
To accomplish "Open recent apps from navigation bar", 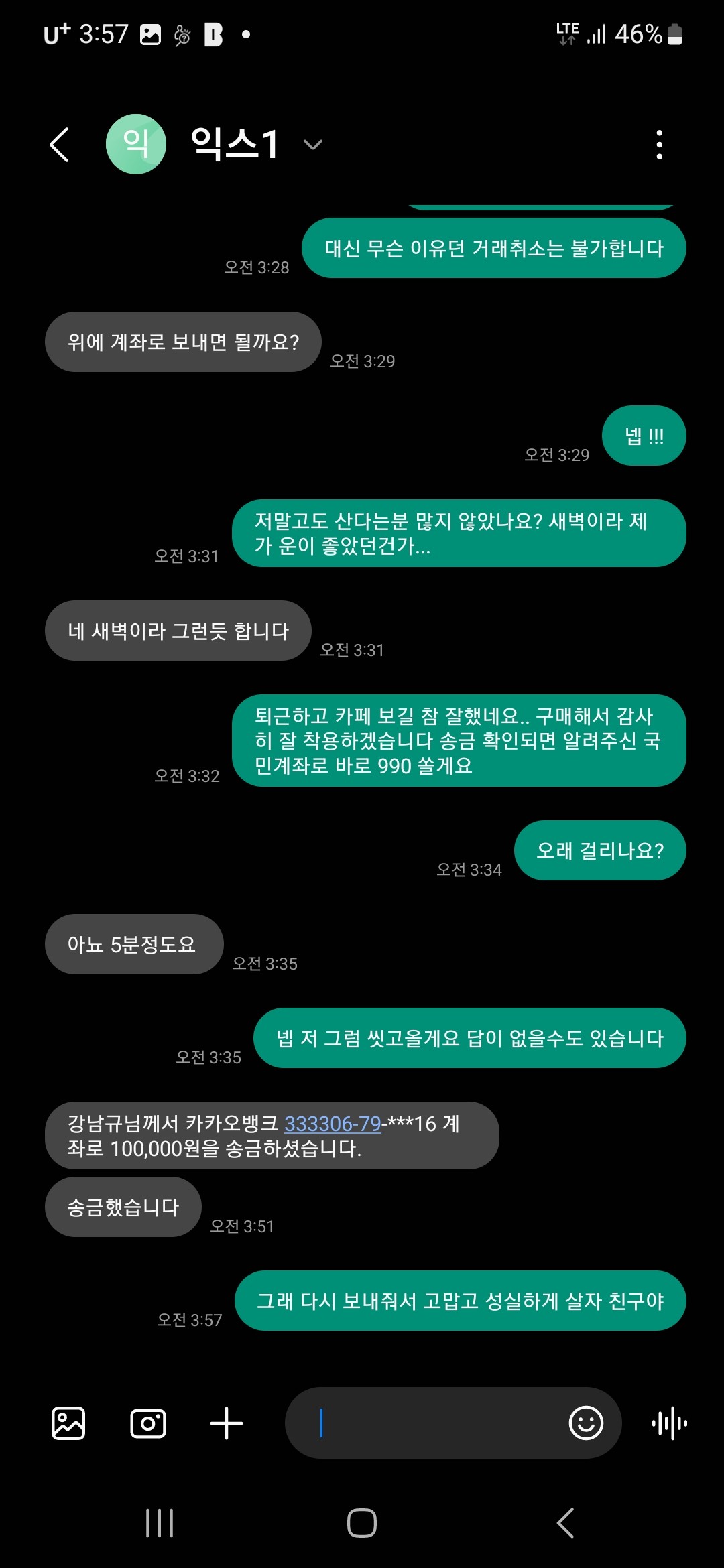I will [x=160, y=1523].
